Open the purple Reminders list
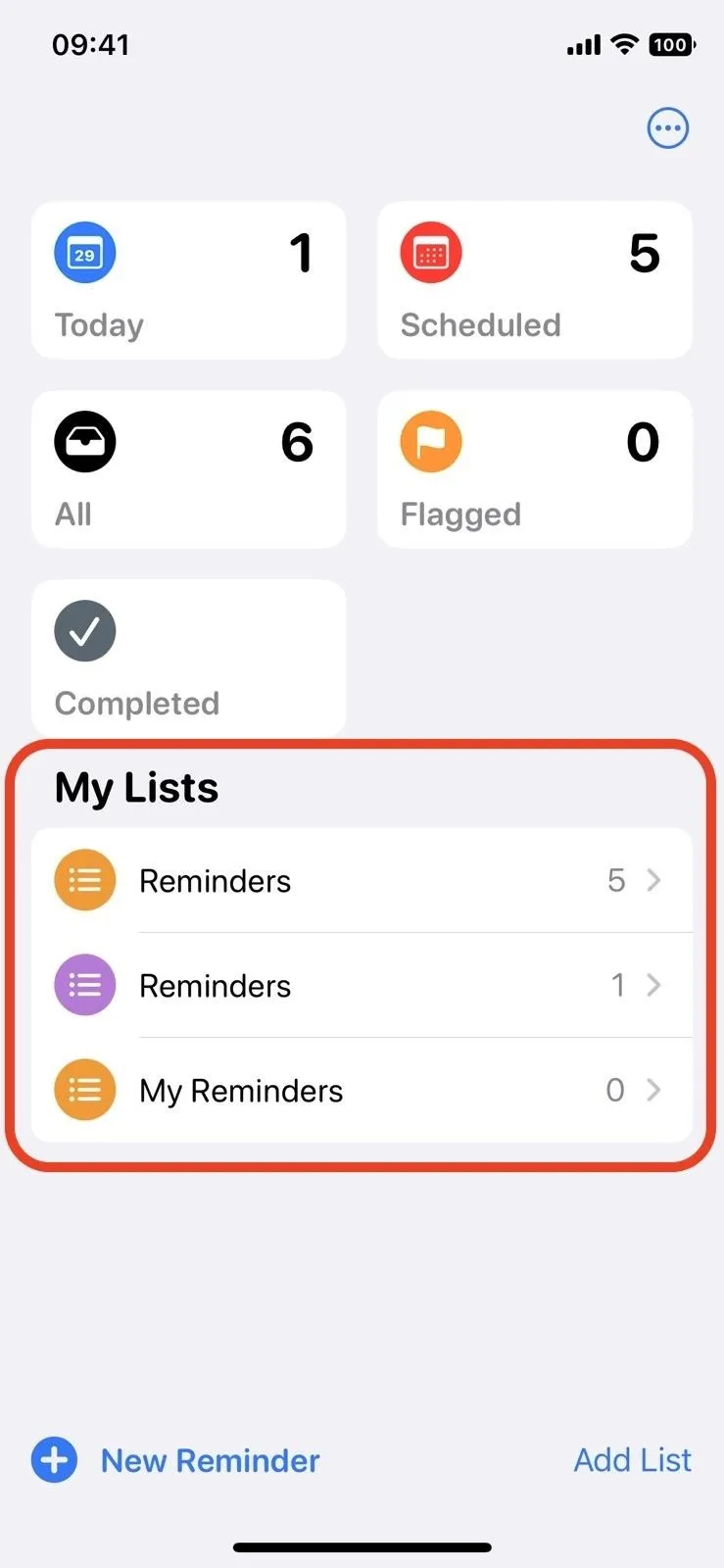Viewport: 724px width, 1568px height. (362, 985)
